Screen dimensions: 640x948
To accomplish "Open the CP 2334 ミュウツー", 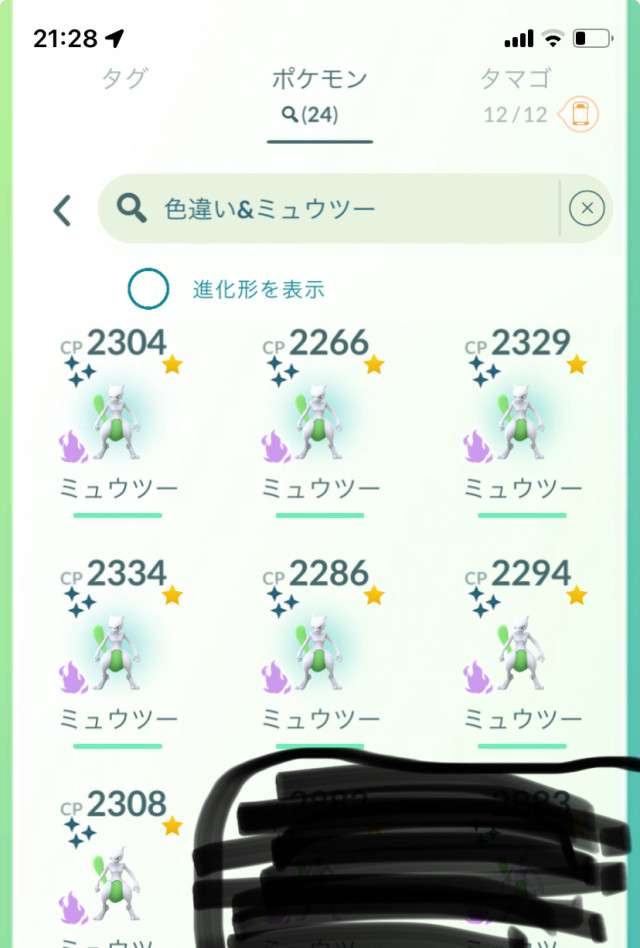I will point(119,650).
